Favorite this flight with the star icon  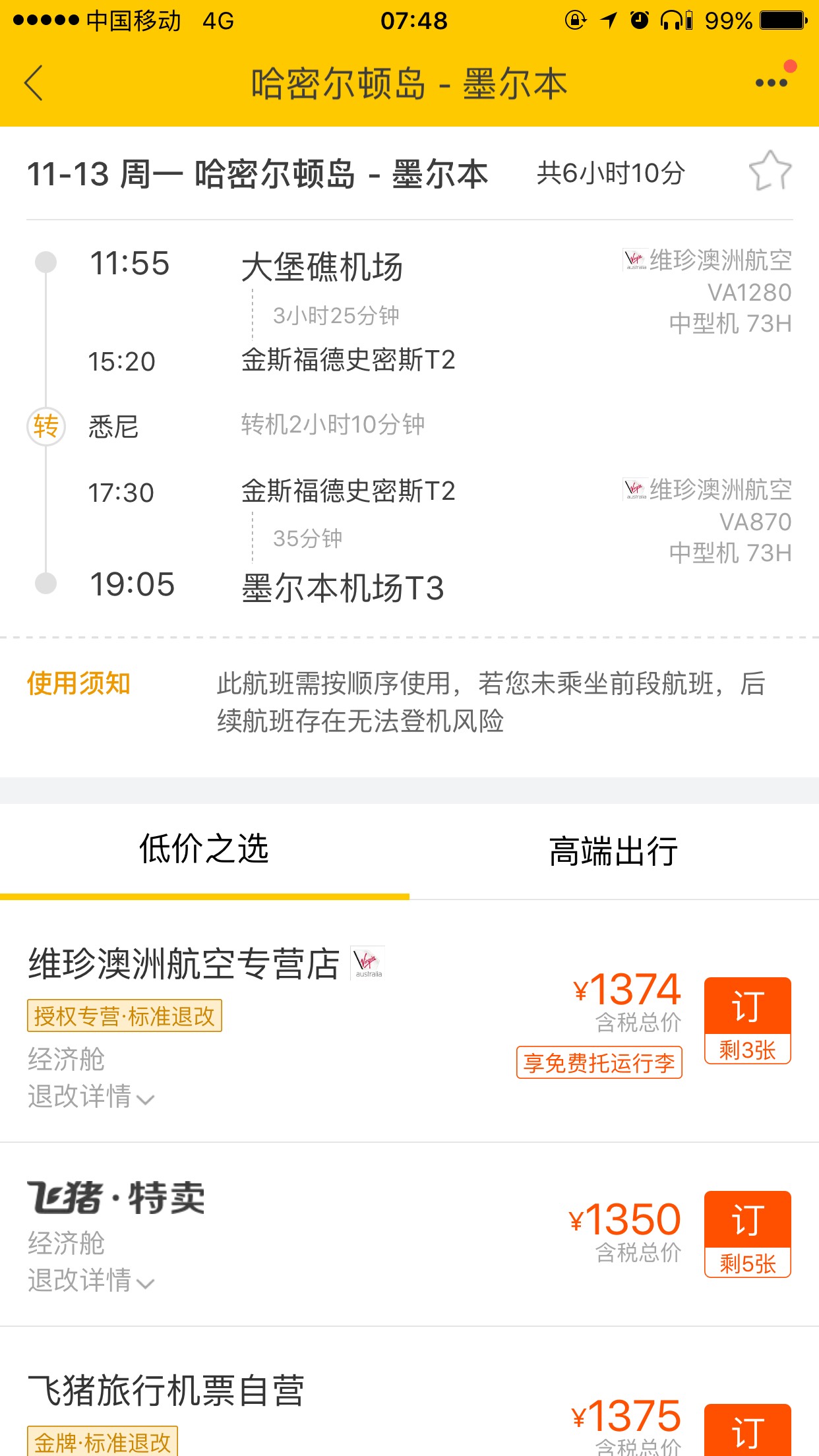click(x=770, y=171)
